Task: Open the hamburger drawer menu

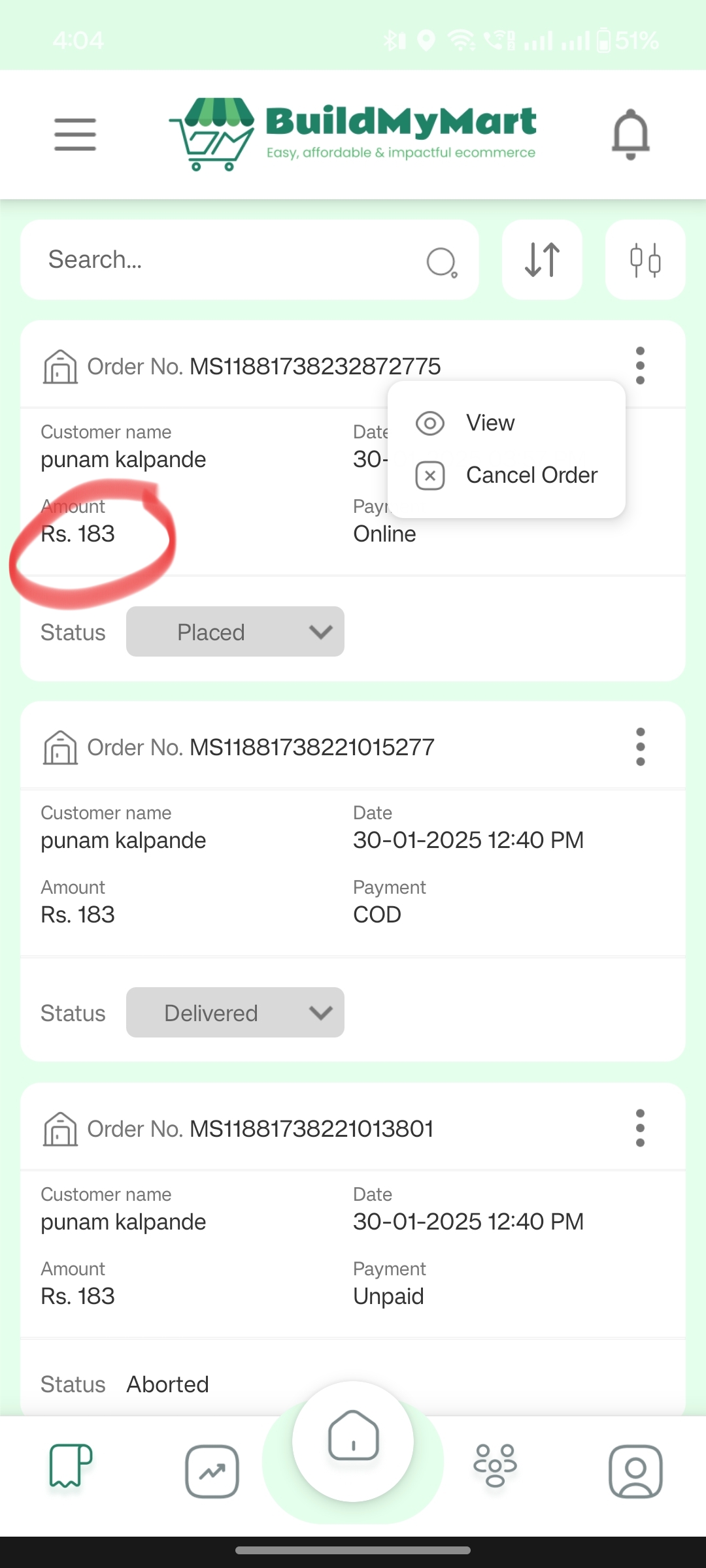Action: [75, 134]
